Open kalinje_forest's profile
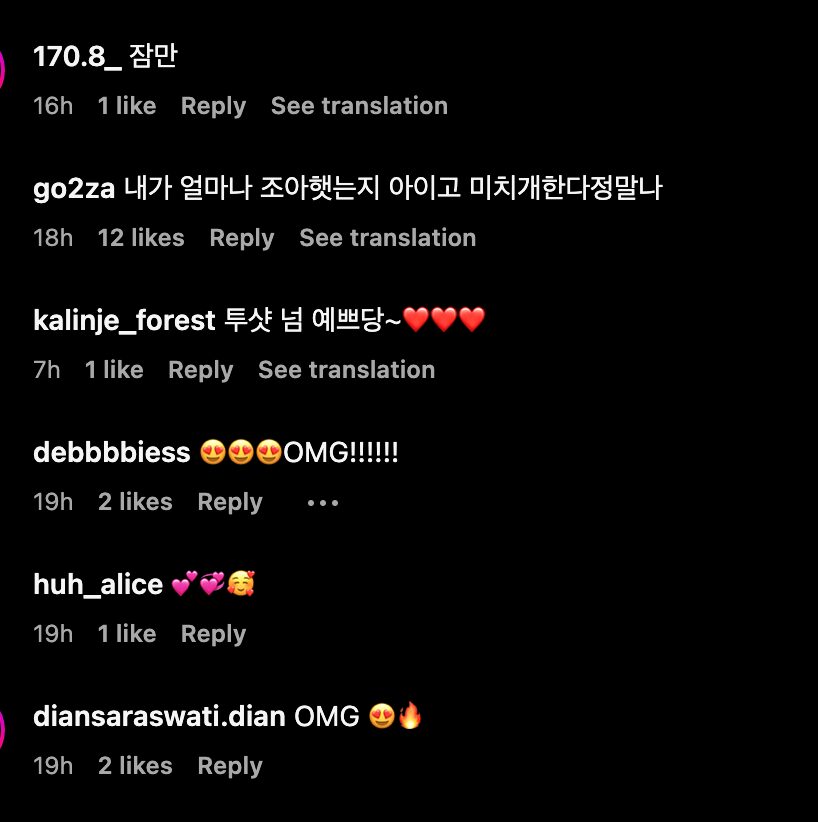The image size is (818, 822). [x=124, y=320]
